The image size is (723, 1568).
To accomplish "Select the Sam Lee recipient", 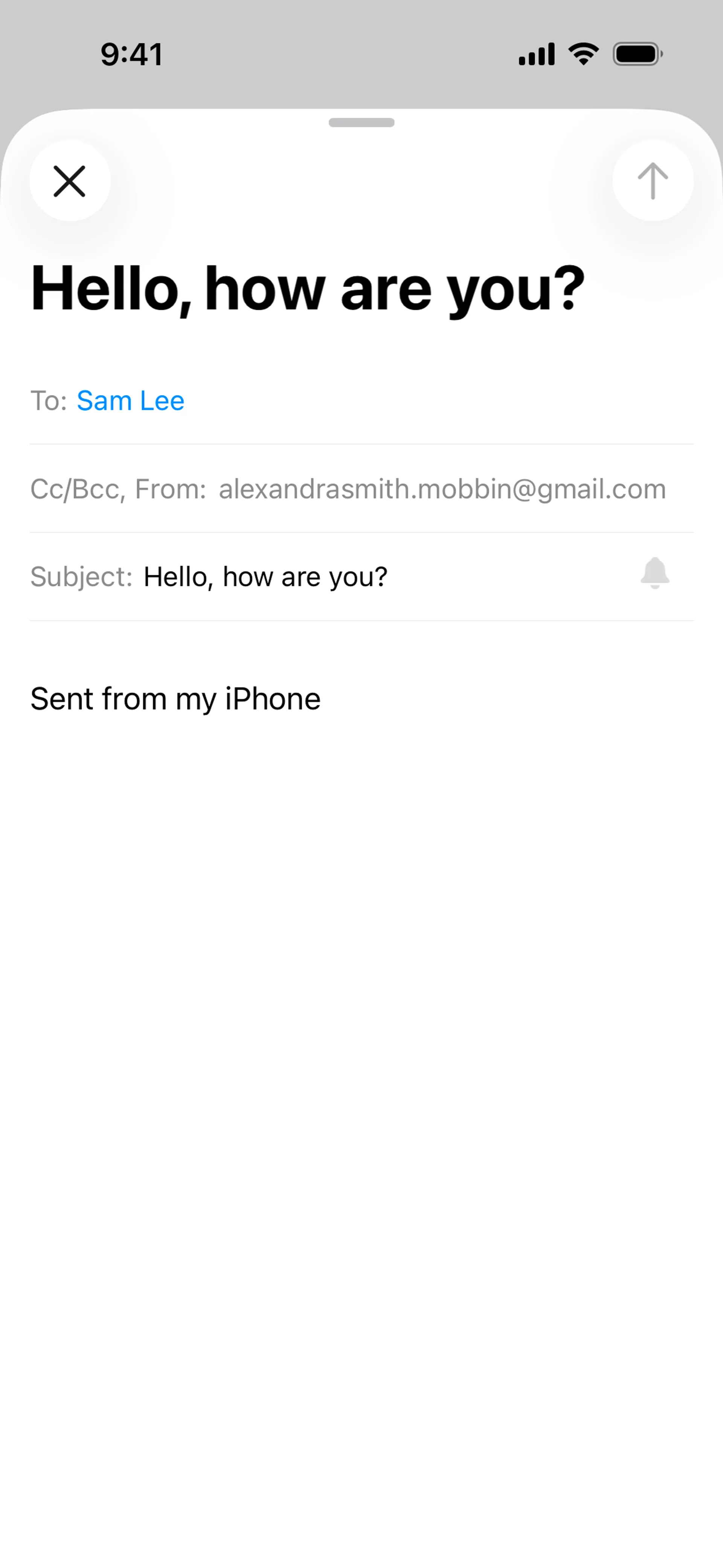I will [130, 400].
